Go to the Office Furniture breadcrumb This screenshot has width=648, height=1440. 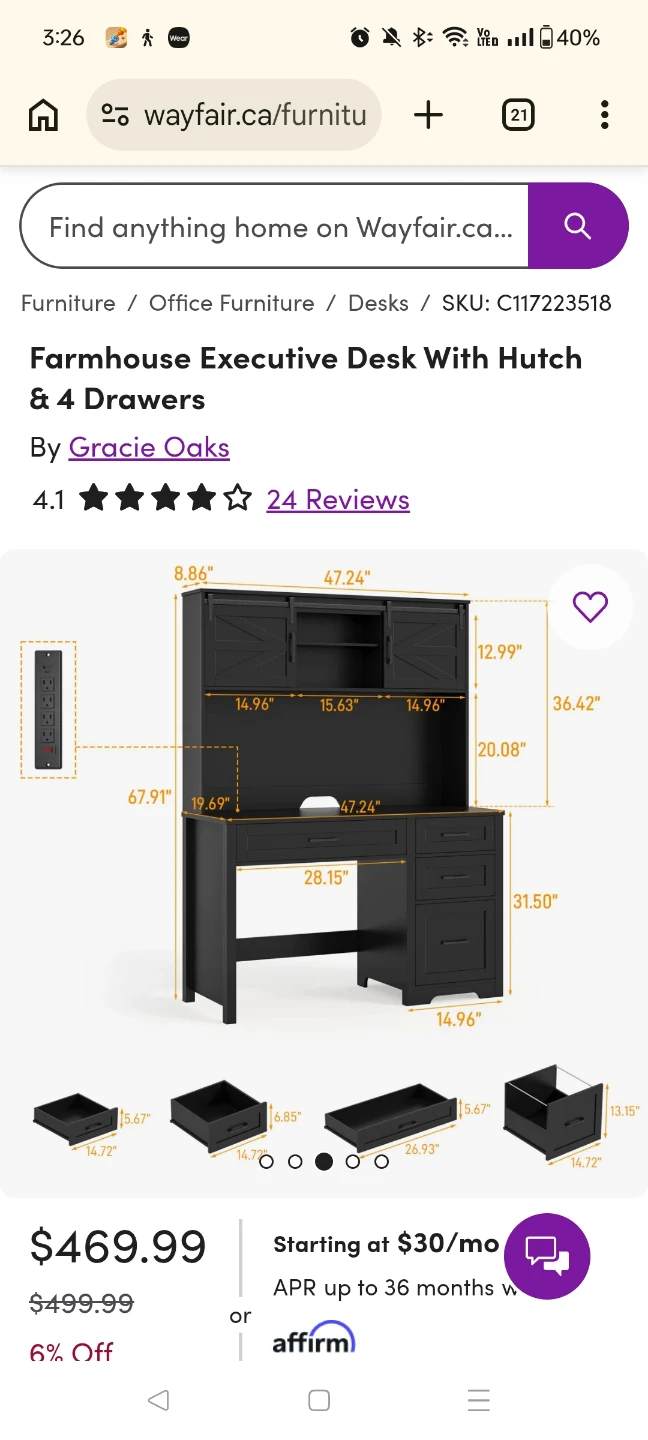(232, 303)
